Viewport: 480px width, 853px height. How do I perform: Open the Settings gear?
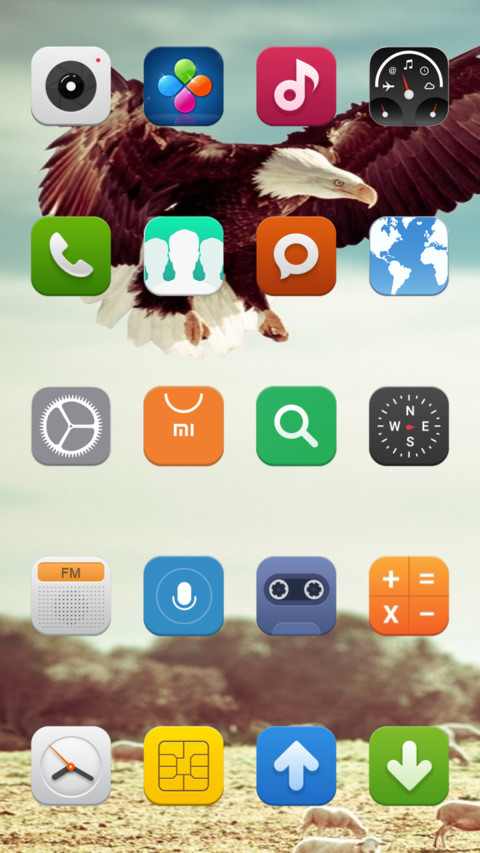pos(71,426)
